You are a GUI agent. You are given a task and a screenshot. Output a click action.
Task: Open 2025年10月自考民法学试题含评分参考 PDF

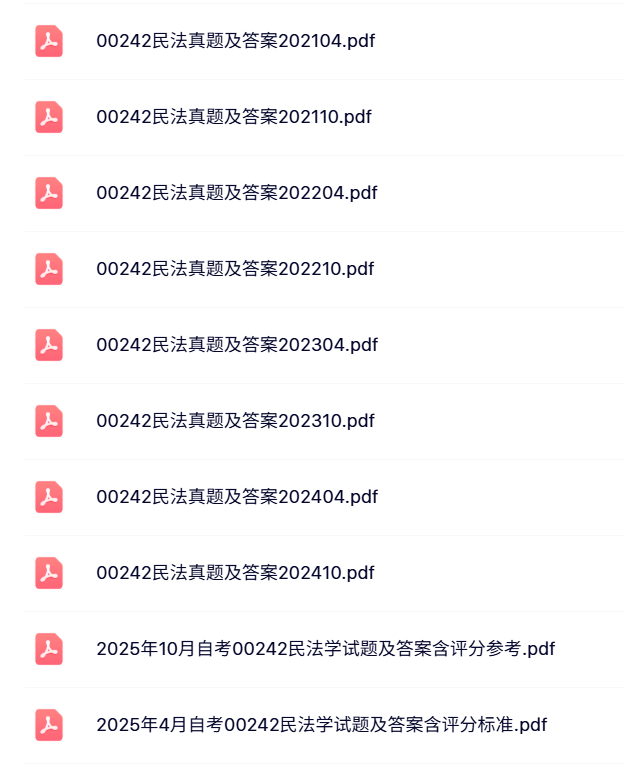click(x=324, y=649)
